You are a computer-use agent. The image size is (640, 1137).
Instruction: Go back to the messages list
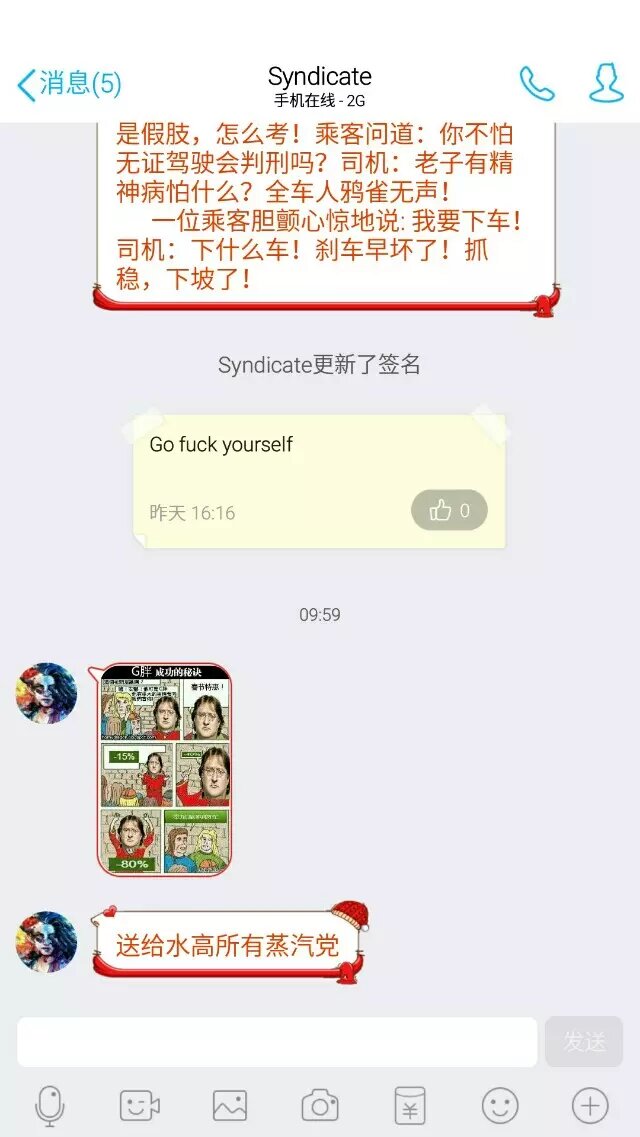[68, 84]
